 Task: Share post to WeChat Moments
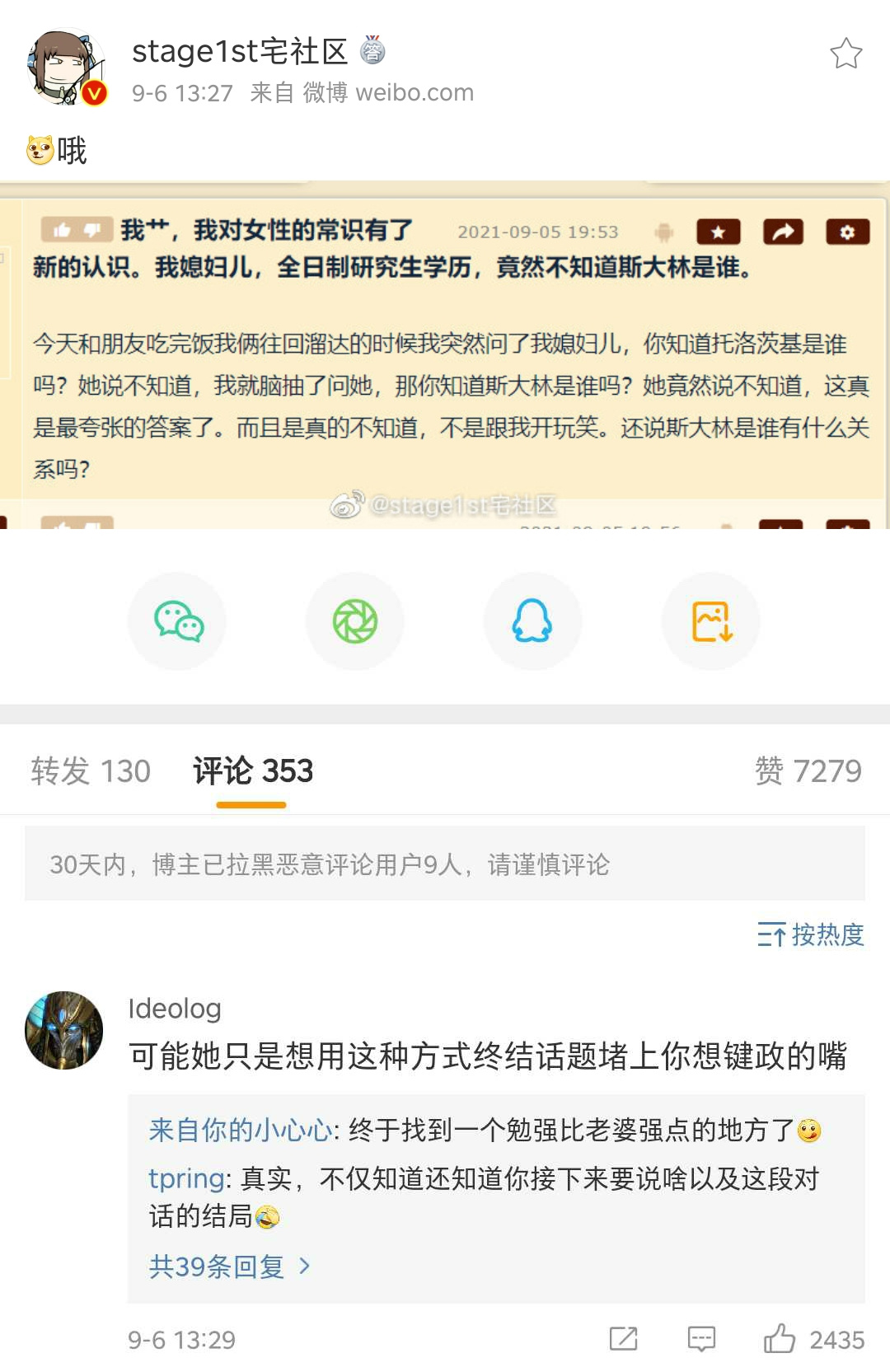pos(355,621)
